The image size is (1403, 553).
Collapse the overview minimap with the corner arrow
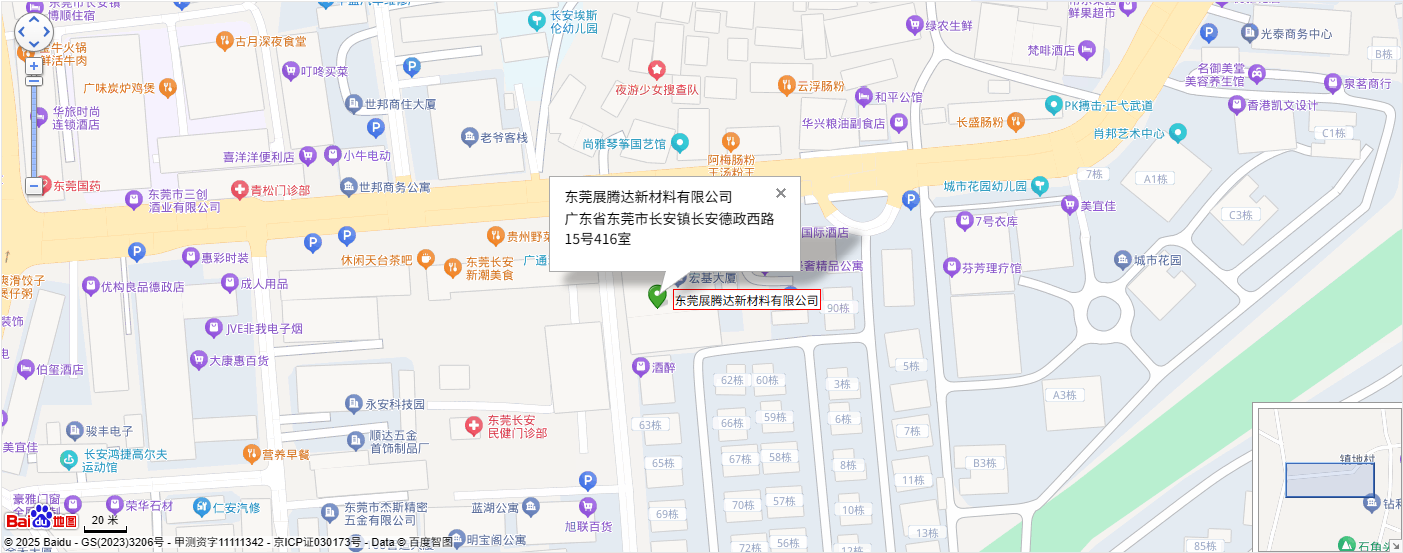1395,545
